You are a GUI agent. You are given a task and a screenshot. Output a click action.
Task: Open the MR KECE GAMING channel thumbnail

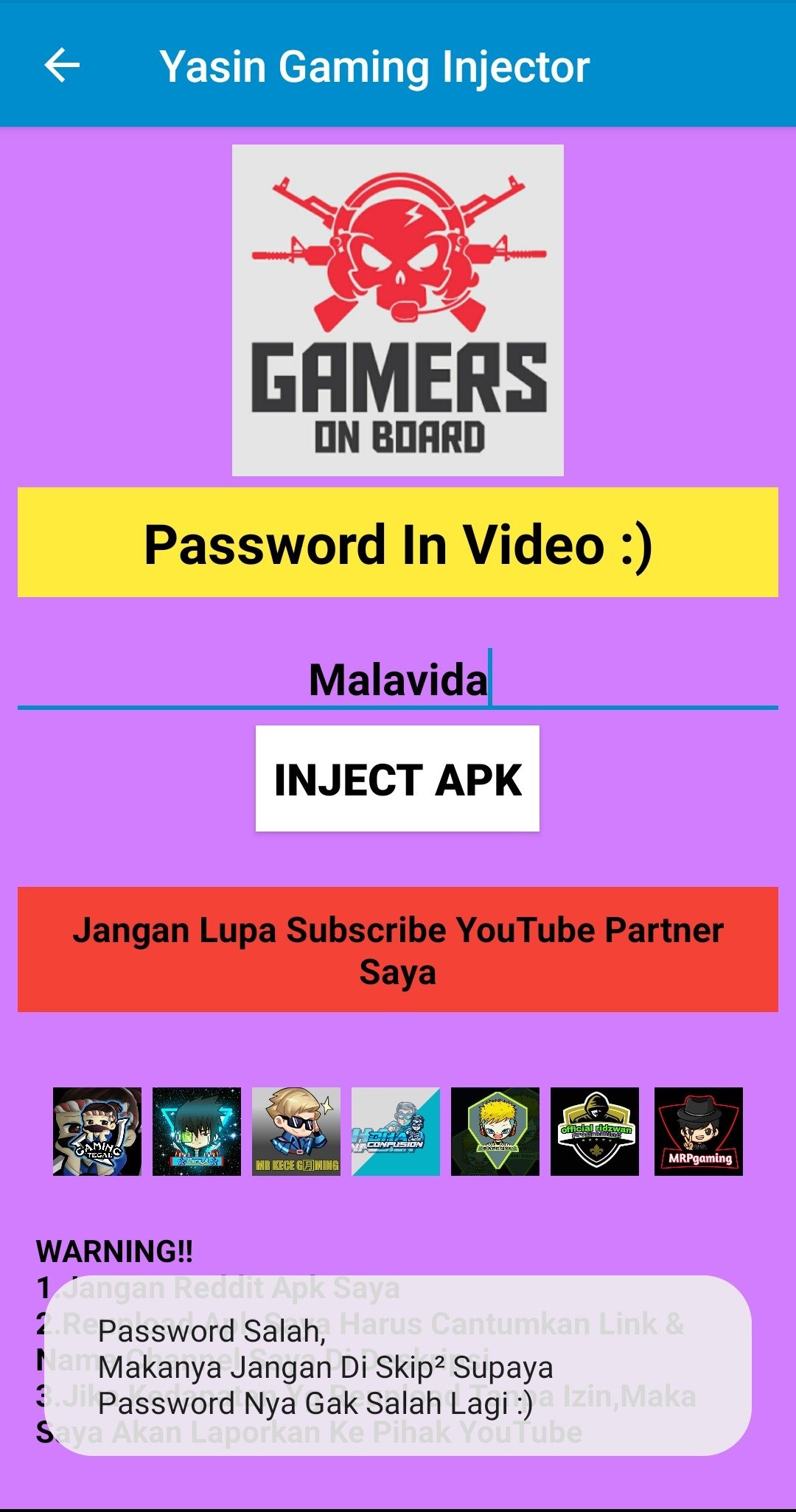(x=296, y=1131)
